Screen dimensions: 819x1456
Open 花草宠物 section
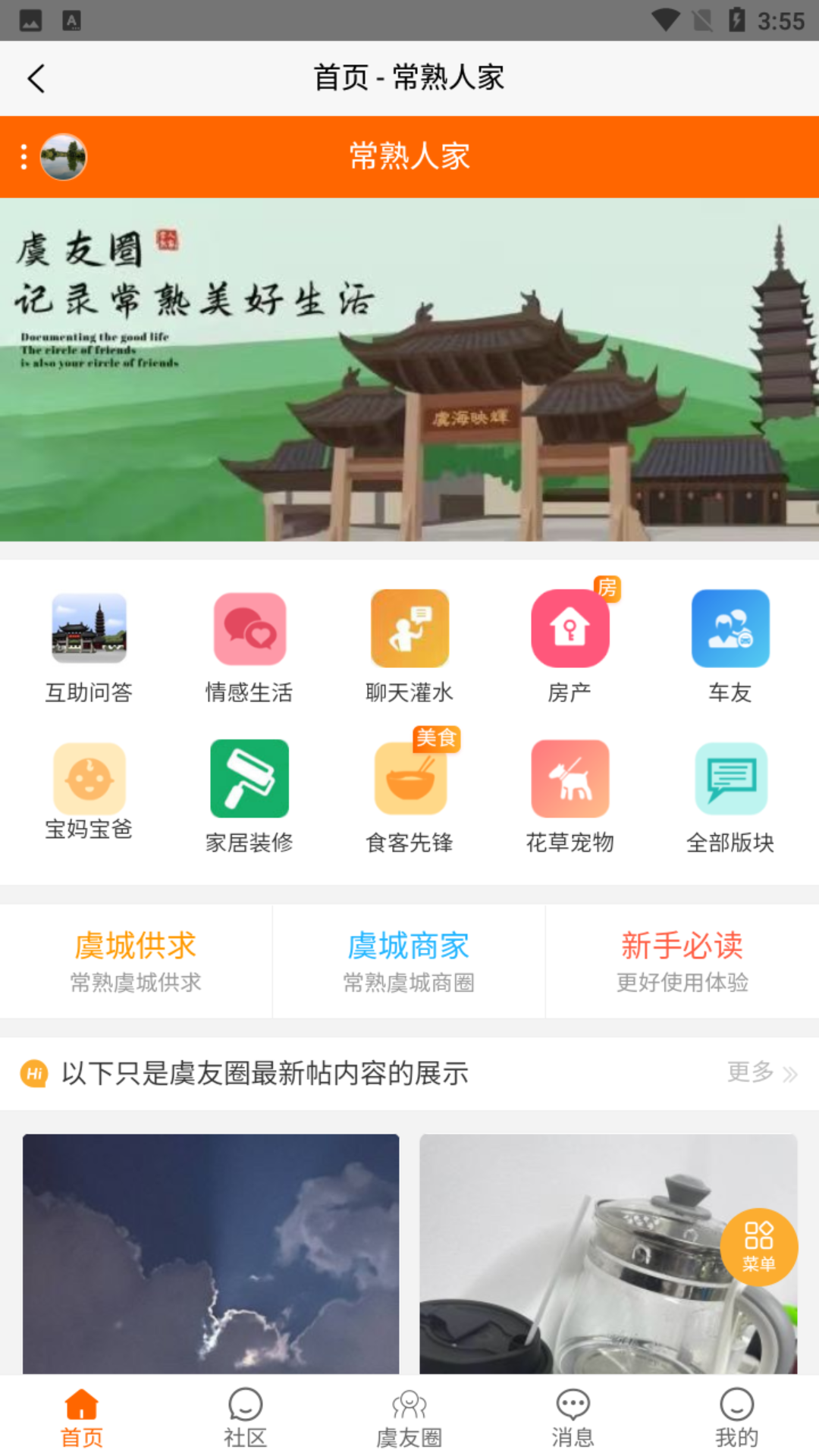click(570, 796)
